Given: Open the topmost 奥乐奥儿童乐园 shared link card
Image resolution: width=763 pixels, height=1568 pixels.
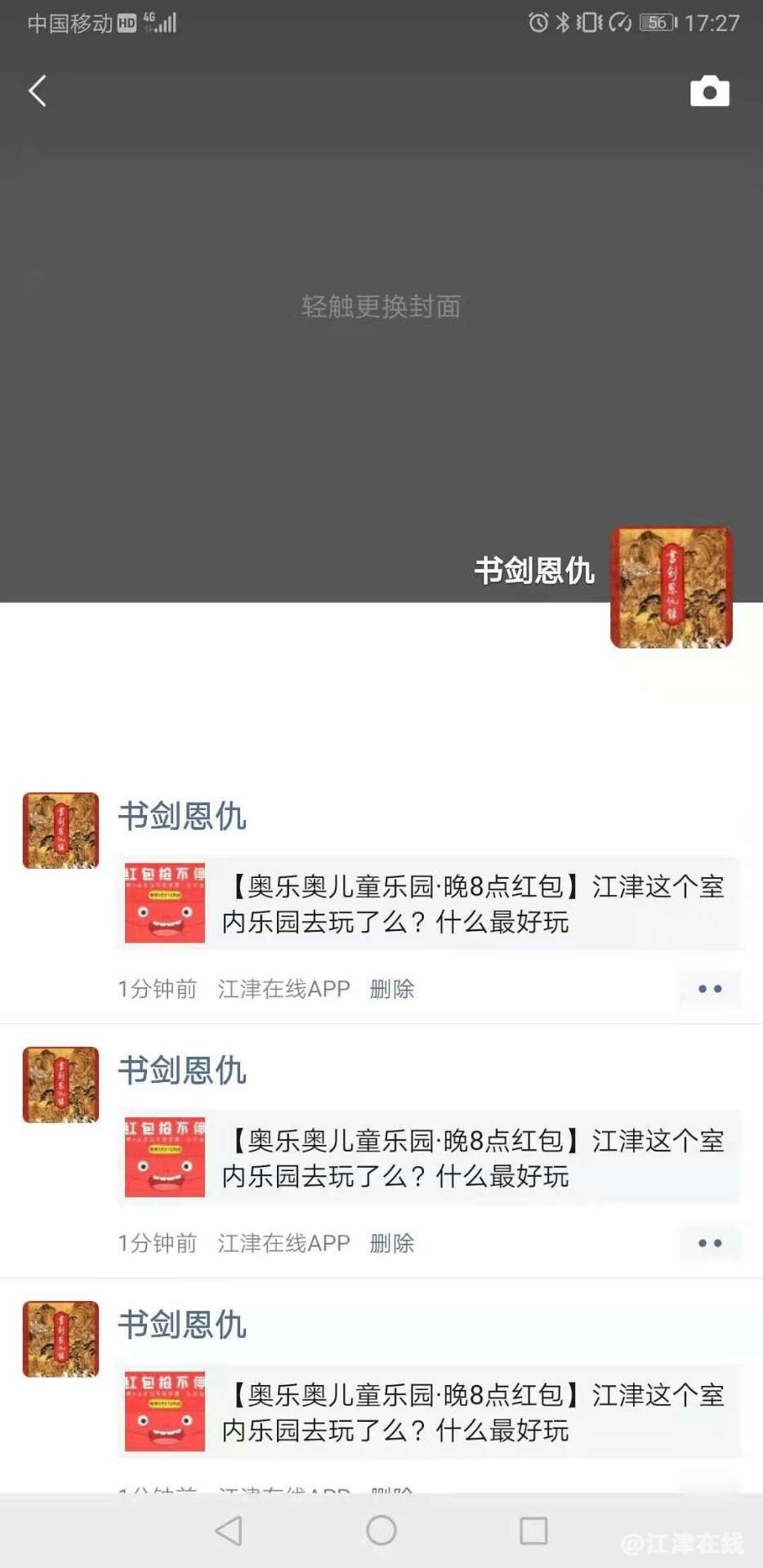Looking at the screenshot, I should (430, 903).
